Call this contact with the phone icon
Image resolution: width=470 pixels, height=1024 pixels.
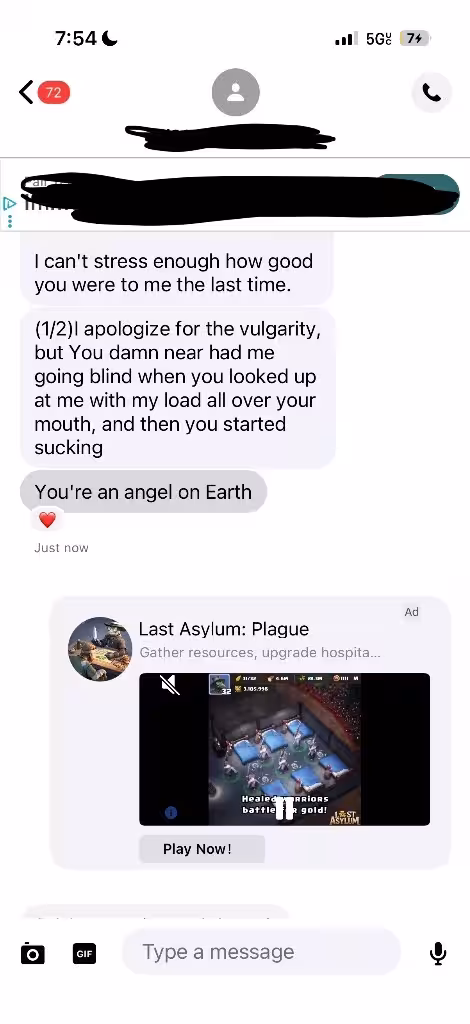(x=431, y=93)
